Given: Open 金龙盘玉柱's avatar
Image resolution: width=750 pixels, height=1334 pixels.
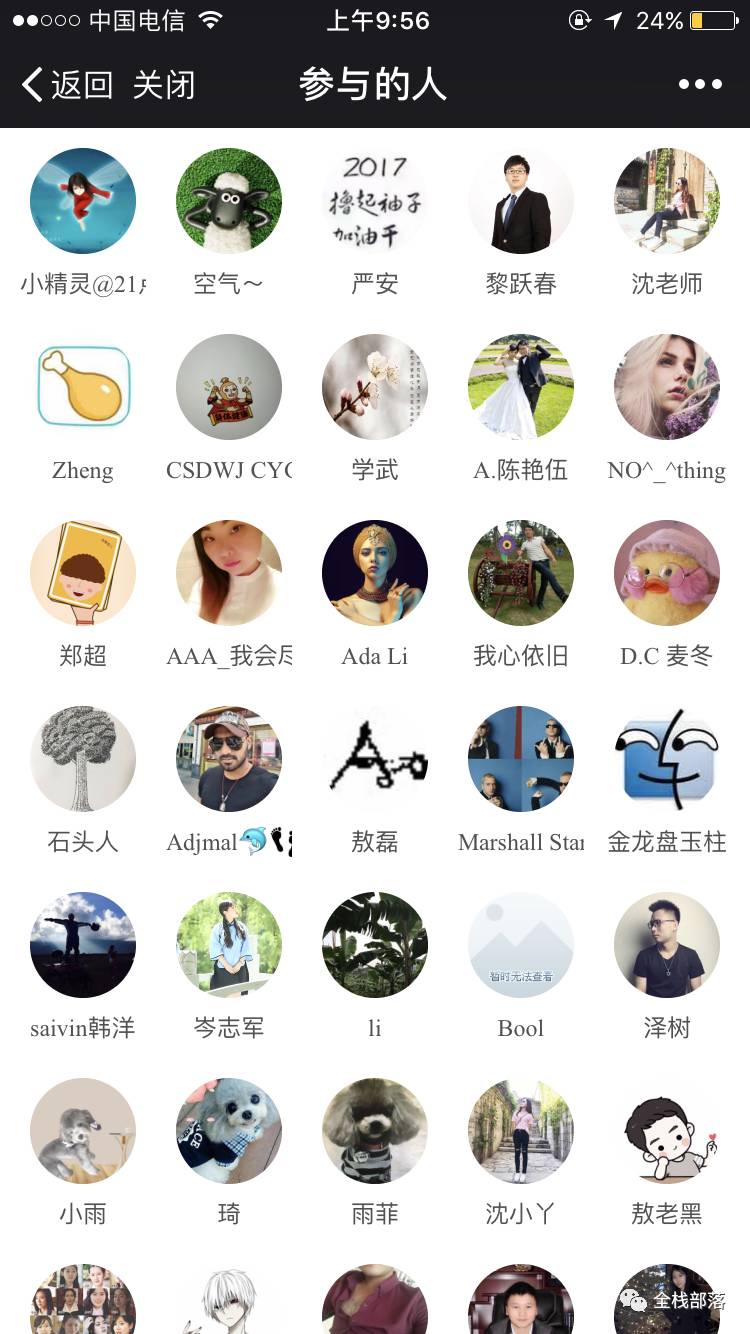Looking at the screenshot, I should coord(667,759).
